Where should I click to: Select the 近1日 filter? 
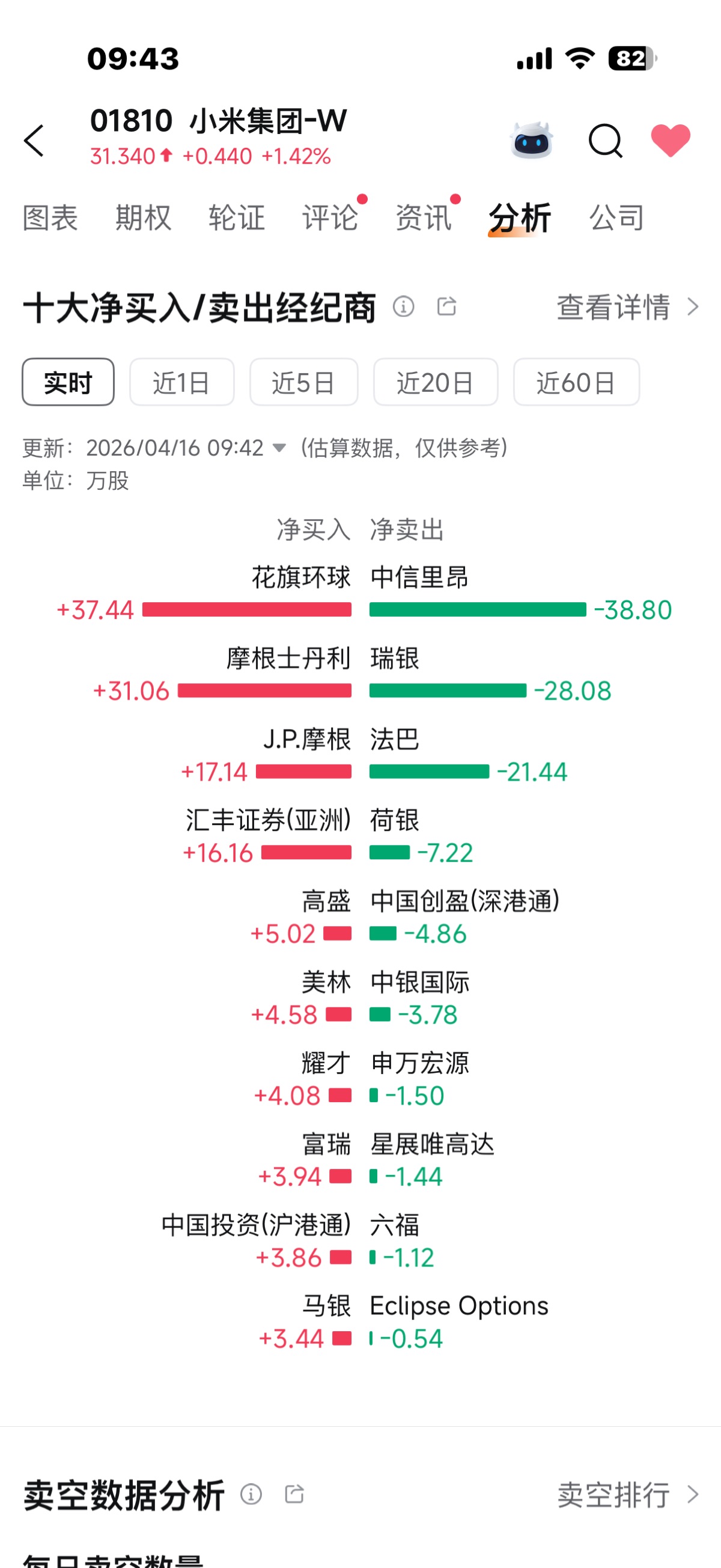click(x=181, y=382)
